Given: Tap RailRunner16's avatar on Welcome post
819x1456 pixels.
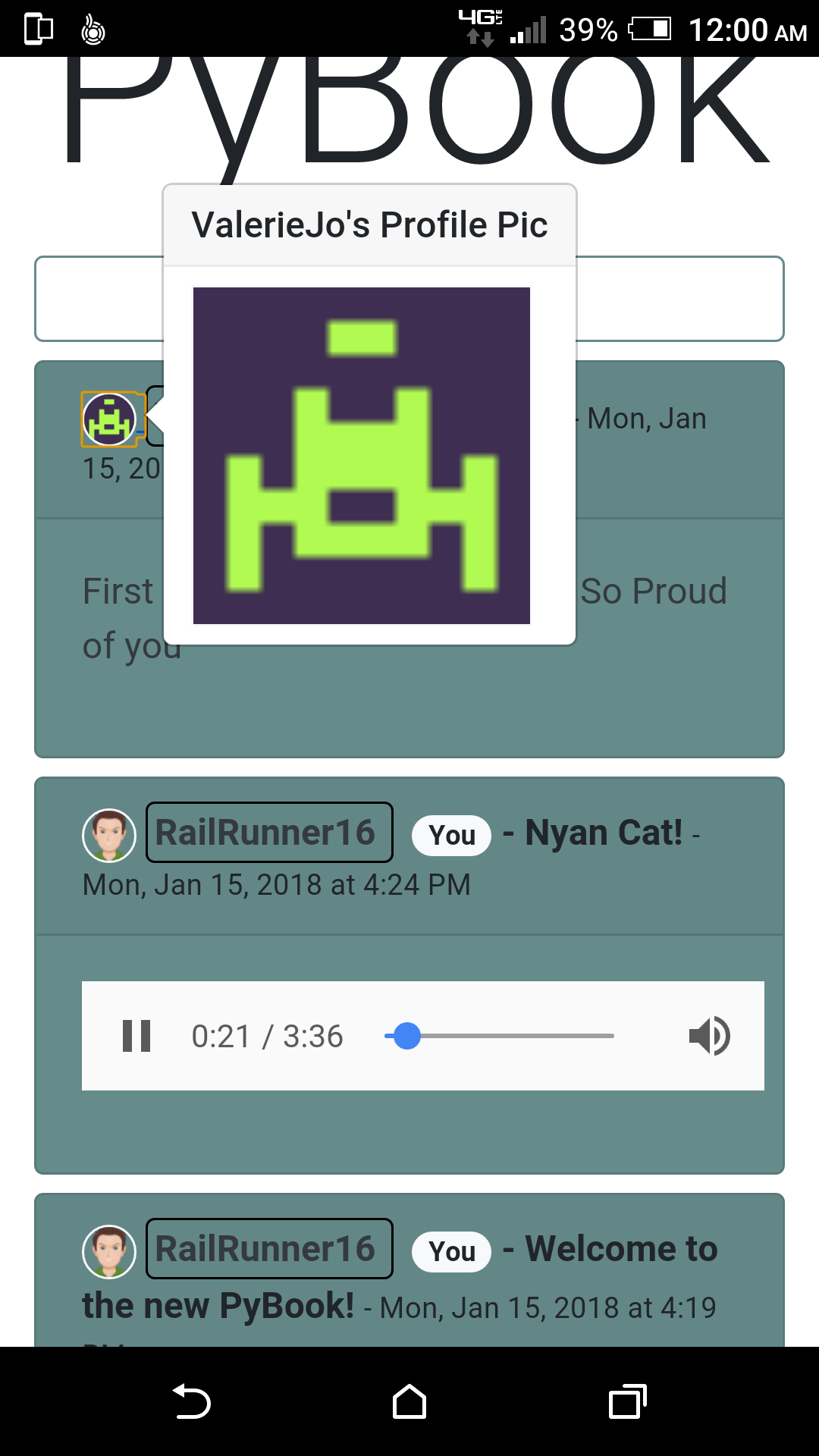Looking at the screenshot, I should click(108, 1249).
